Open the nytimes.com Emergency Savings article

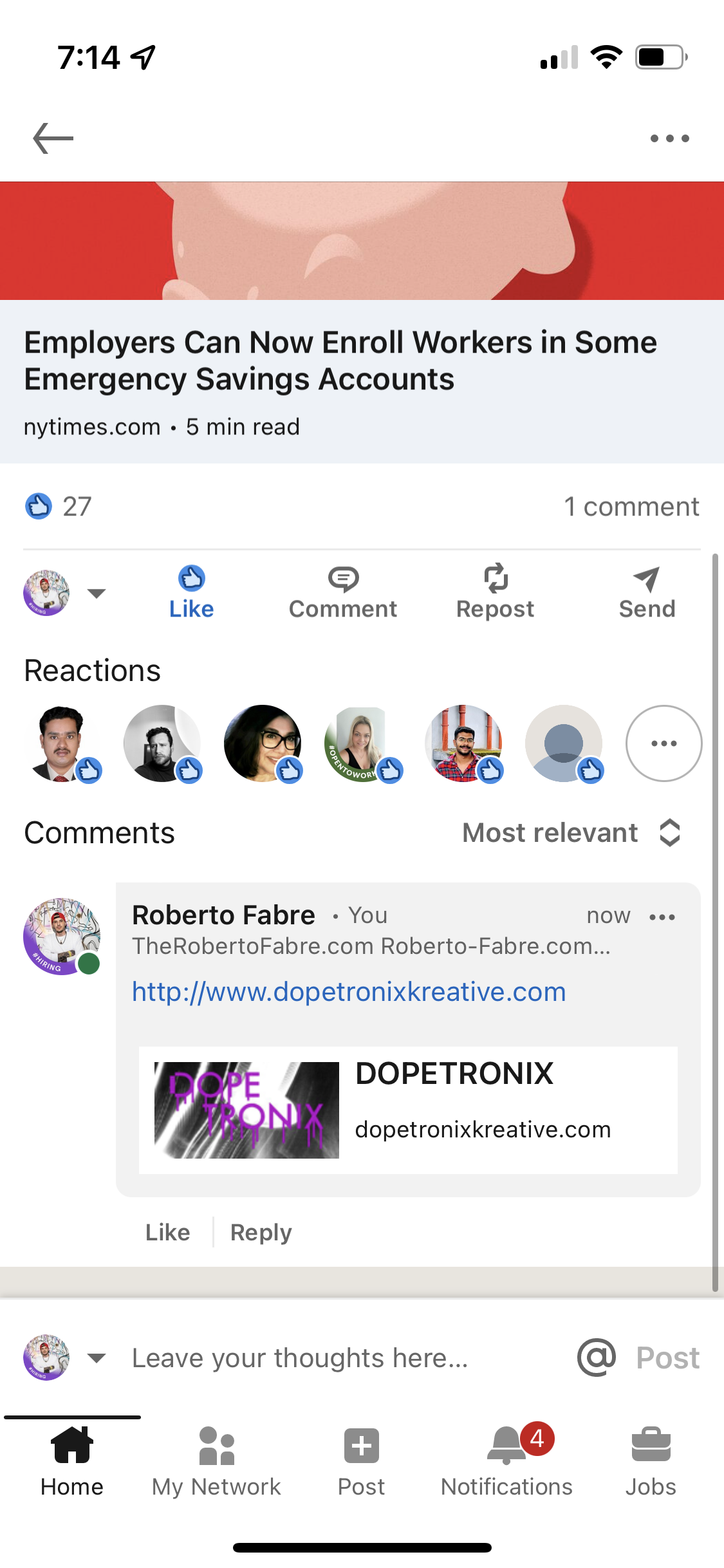click(x=362, y=381)
